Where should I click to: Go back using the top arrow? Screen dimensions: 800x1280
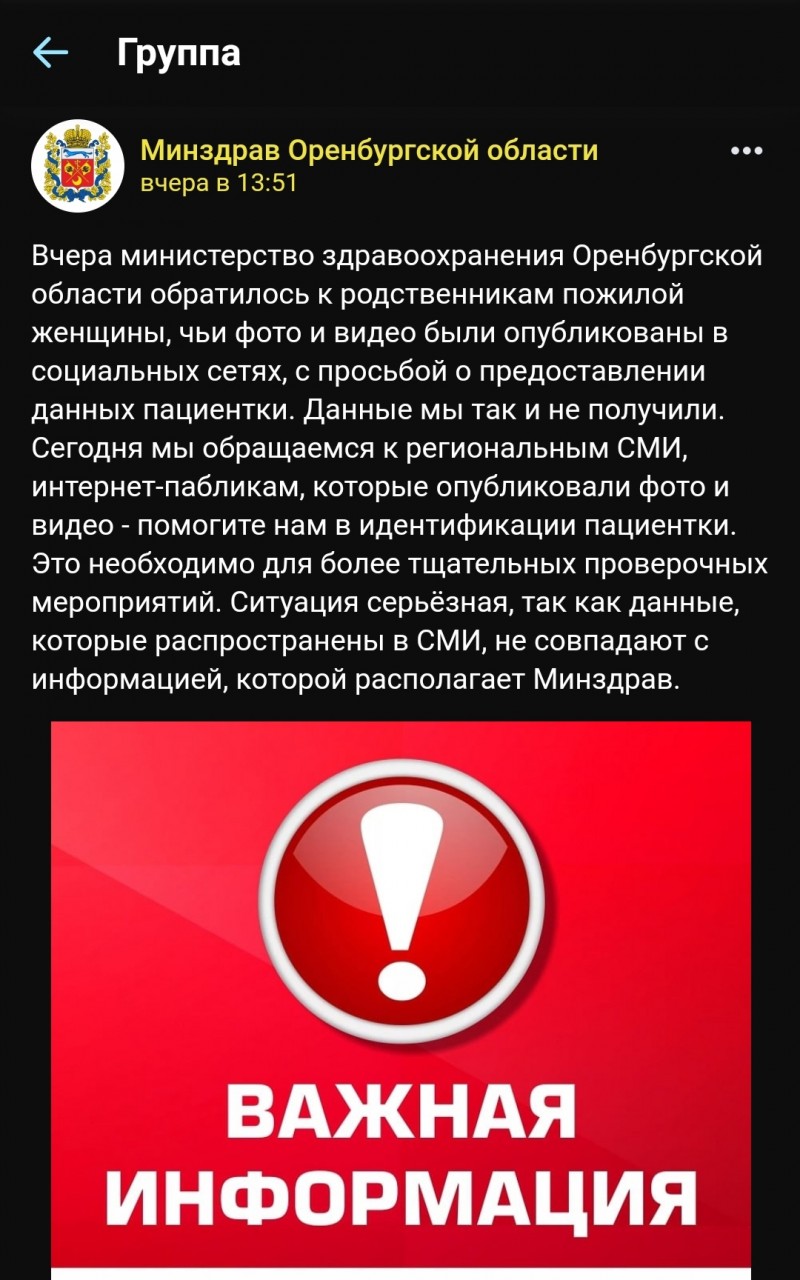(x=50, y=53)
